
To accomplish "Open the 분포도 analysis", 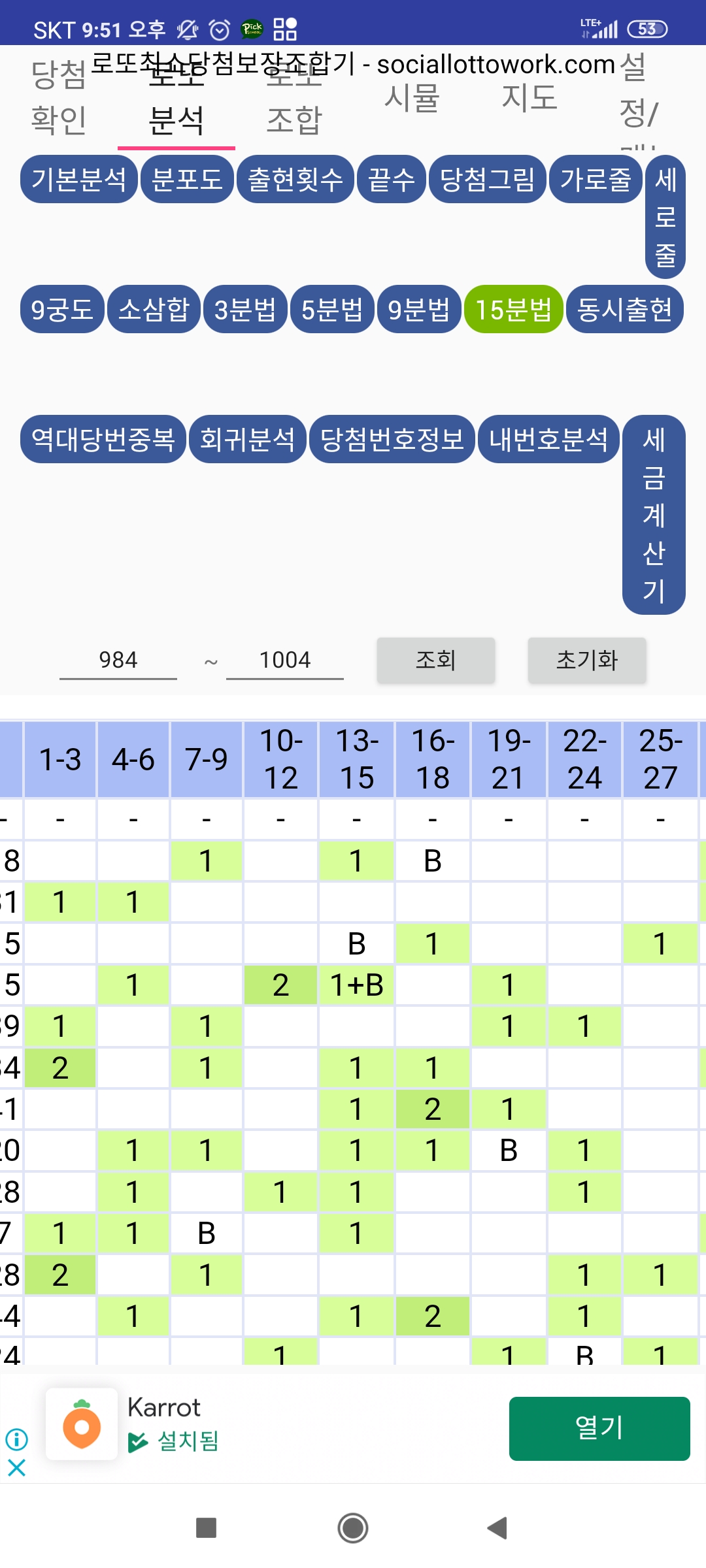I will [187, 179].
